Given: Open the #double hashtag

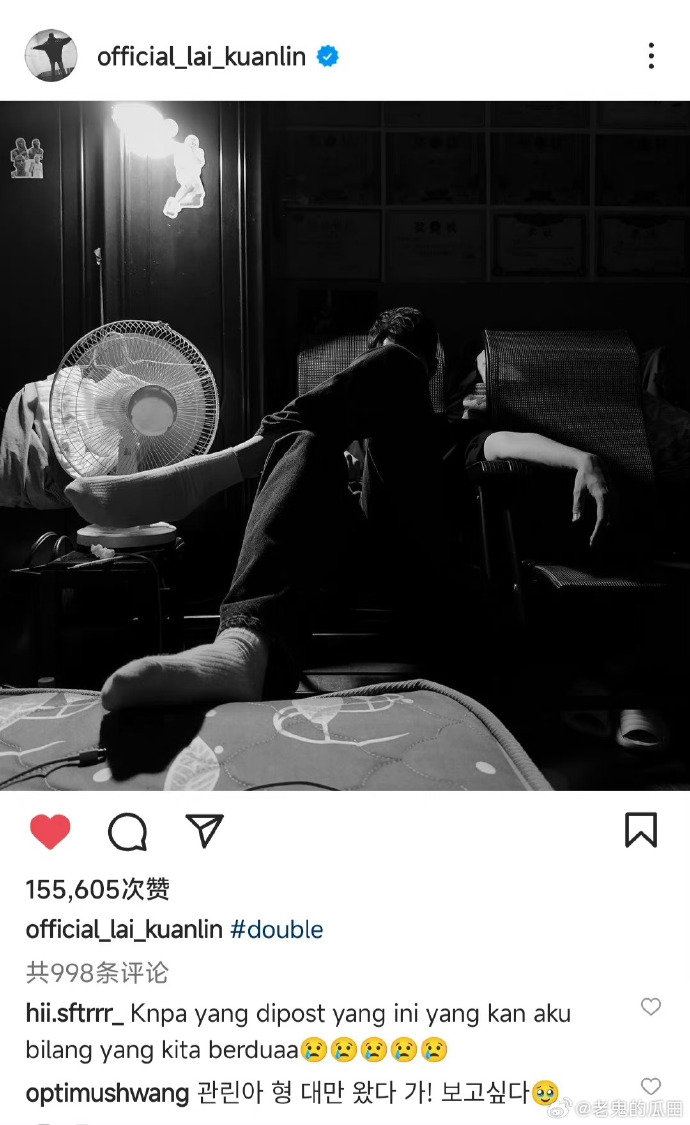Looking at the screenshot, I should 277,930.
